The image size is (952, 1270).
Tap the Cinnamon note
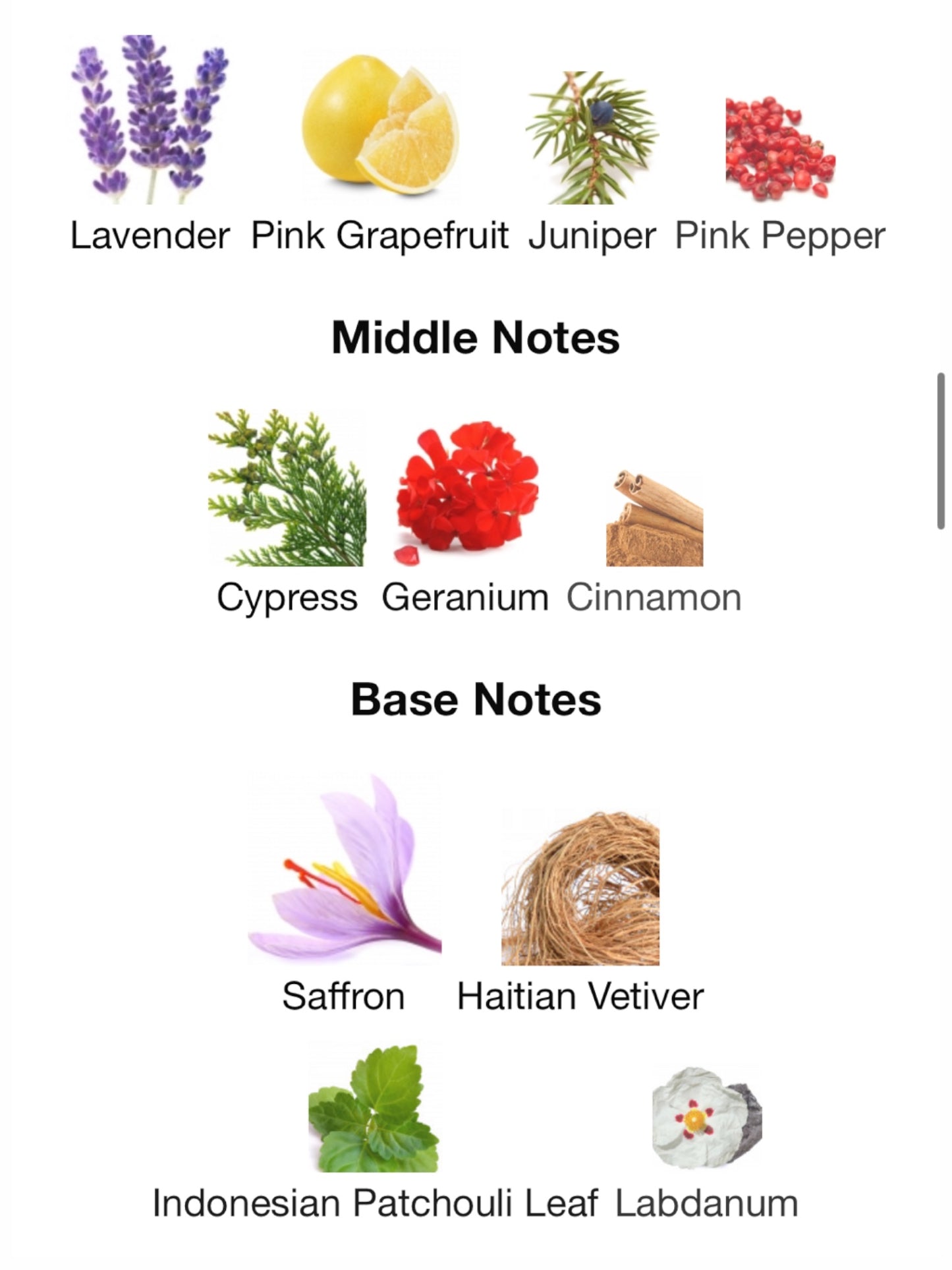click(x=654, y=519)
